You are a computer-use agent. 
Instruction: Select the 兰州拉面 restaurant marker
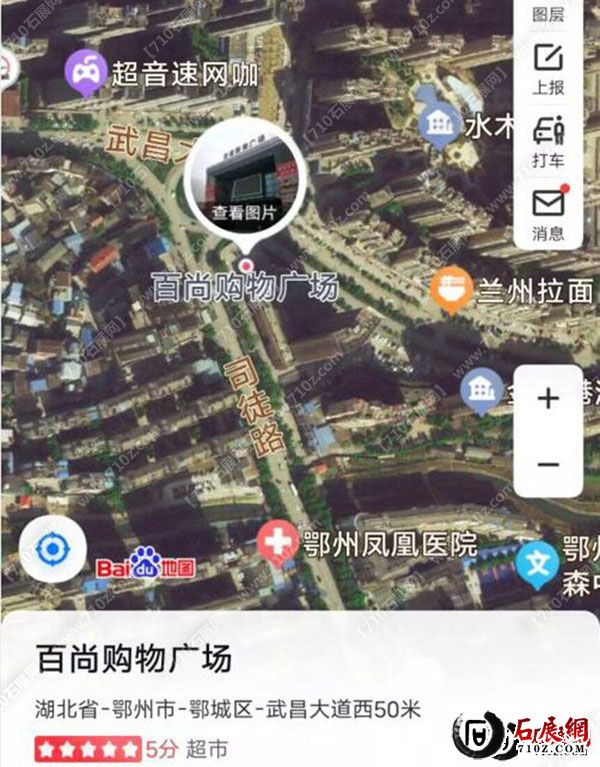point(452,291)
